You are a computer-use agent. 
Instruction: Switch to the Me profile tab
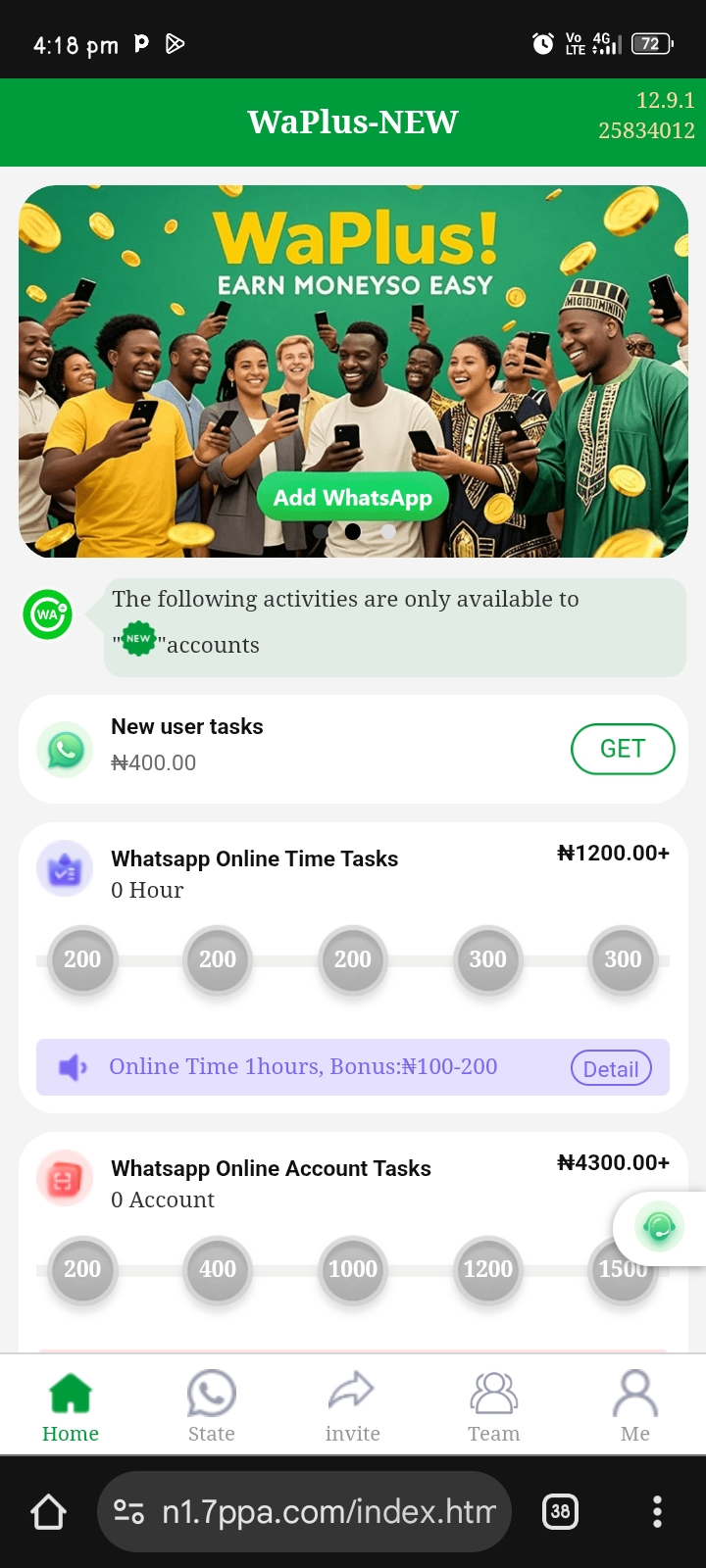(634, 1406)
